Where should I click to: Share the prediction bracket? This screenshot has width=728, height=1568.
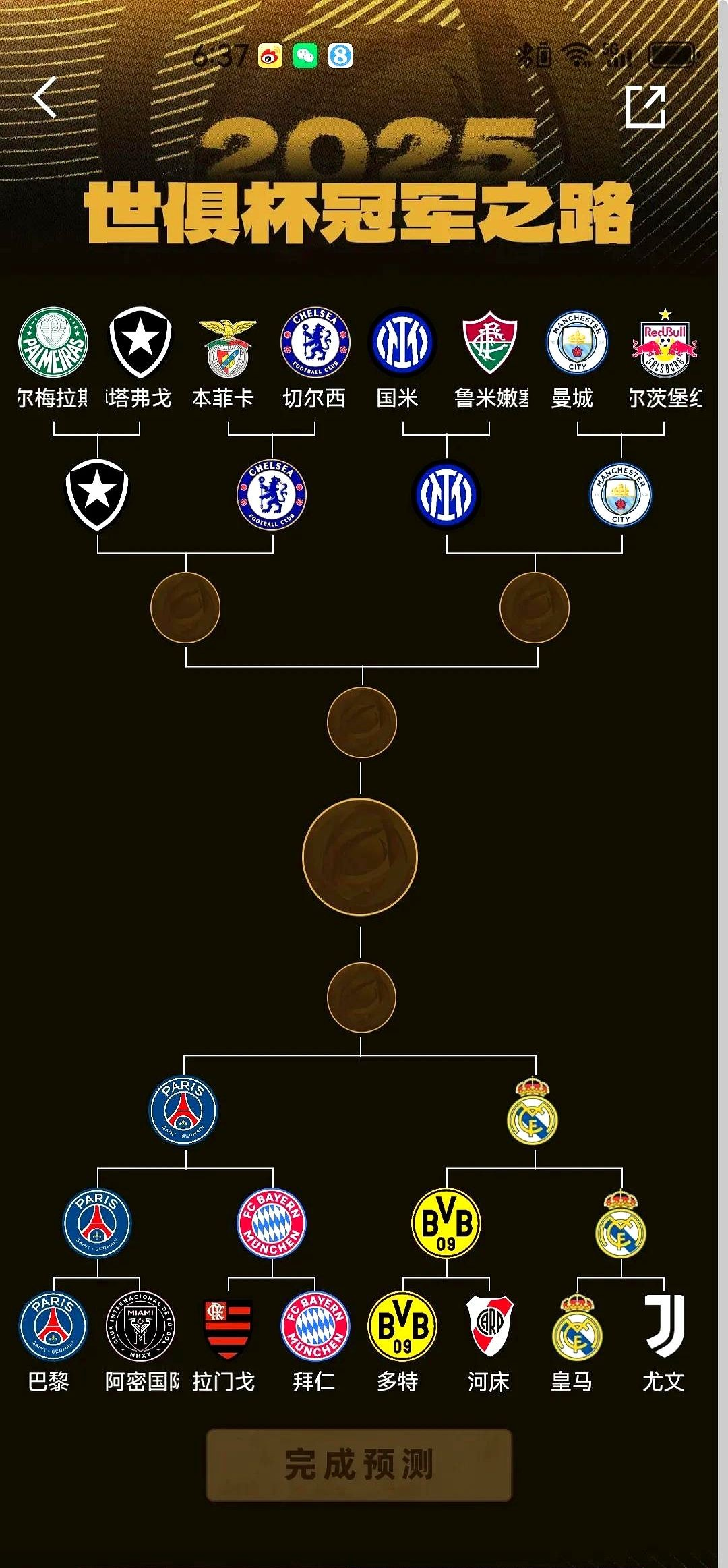point(645,107)
